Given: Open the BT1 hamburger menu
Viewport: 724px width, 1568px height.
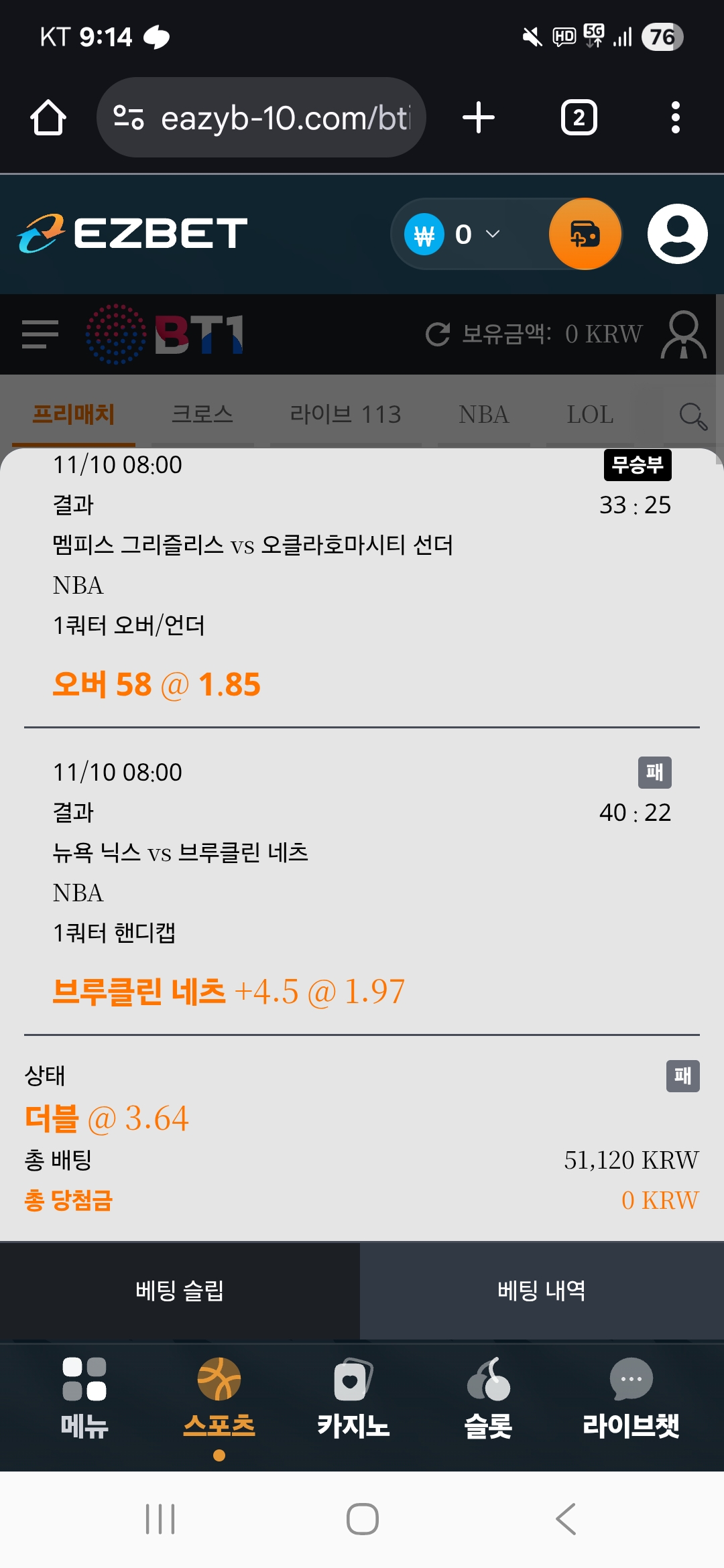Looking at the screenshot, I should [x=40, y=334].
